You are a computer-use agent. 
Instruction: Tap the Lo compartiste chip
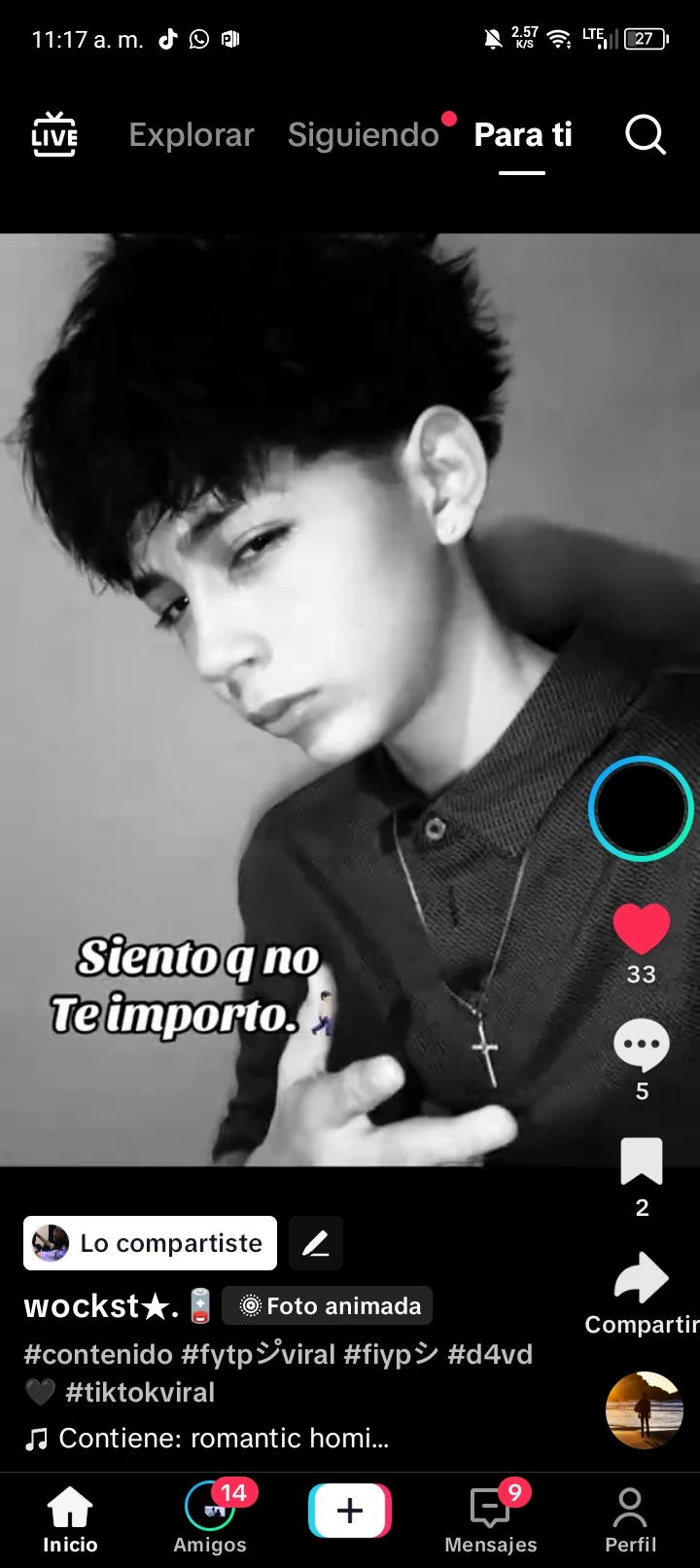(x=150, y=1243)
